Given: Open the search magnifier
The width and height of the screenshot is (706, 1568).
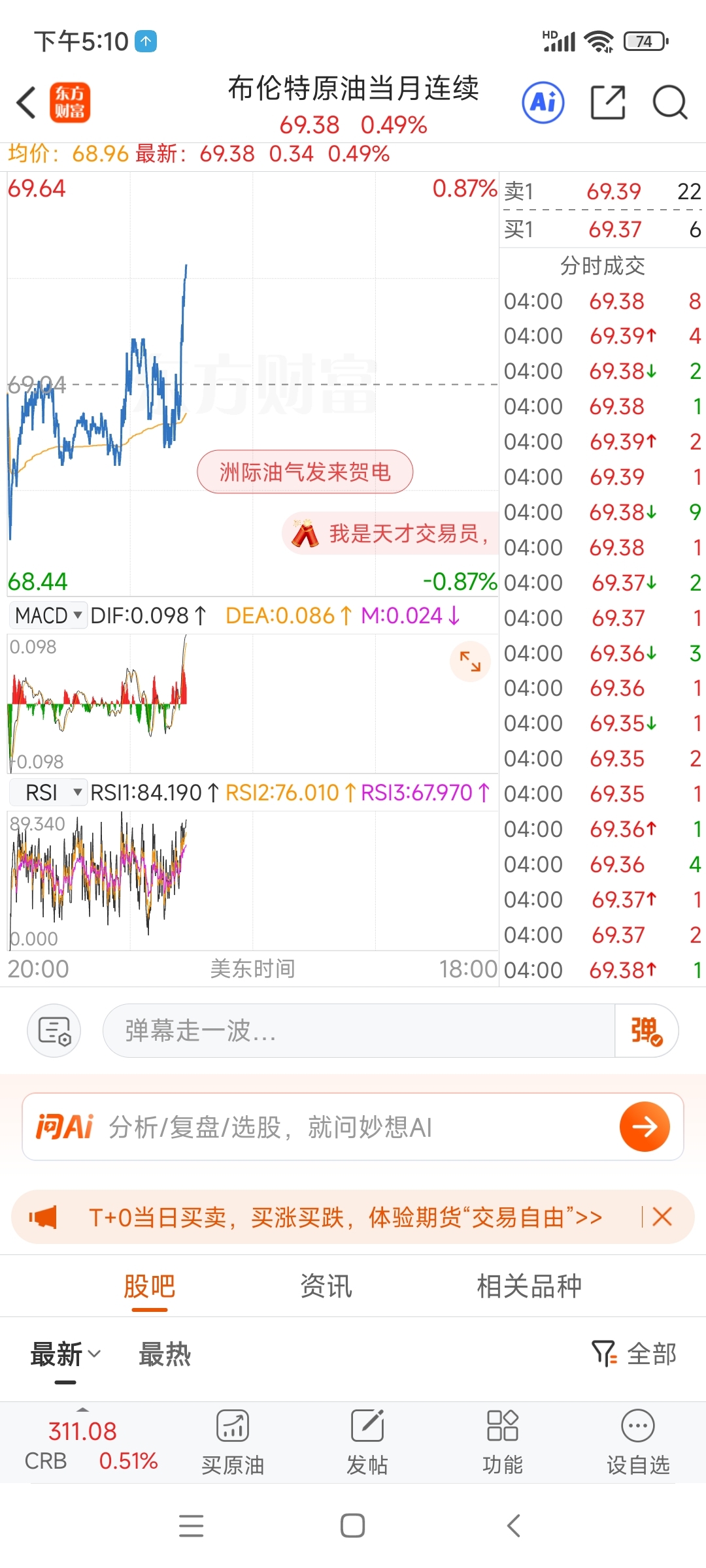Looking at the screenshot, I should (x=670, y=103).
